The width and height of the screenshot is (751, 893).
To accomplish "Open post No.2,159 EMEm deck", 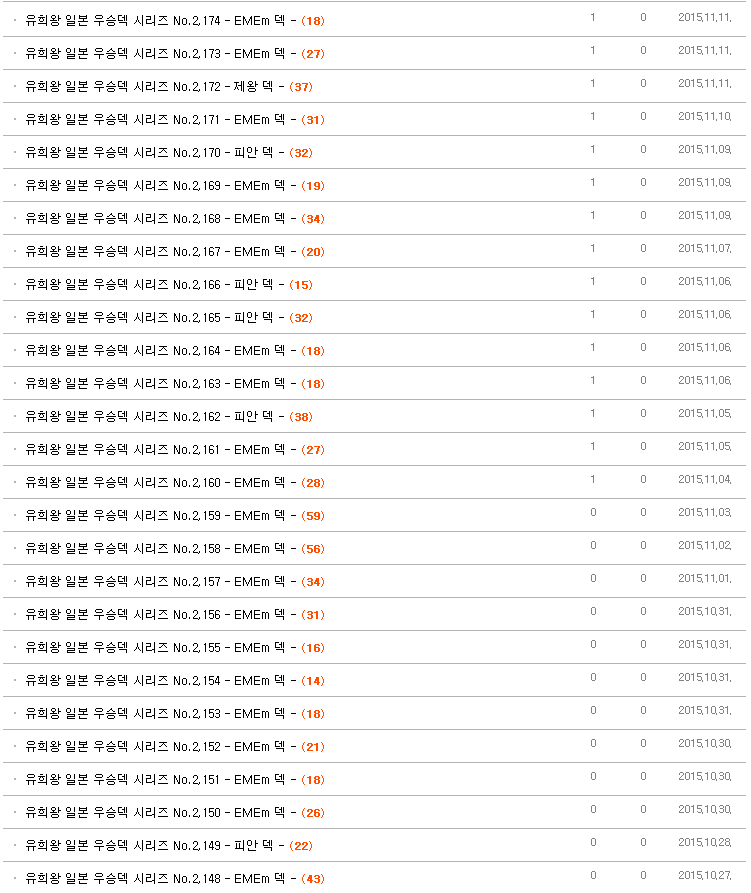I will tap(160, 516).
